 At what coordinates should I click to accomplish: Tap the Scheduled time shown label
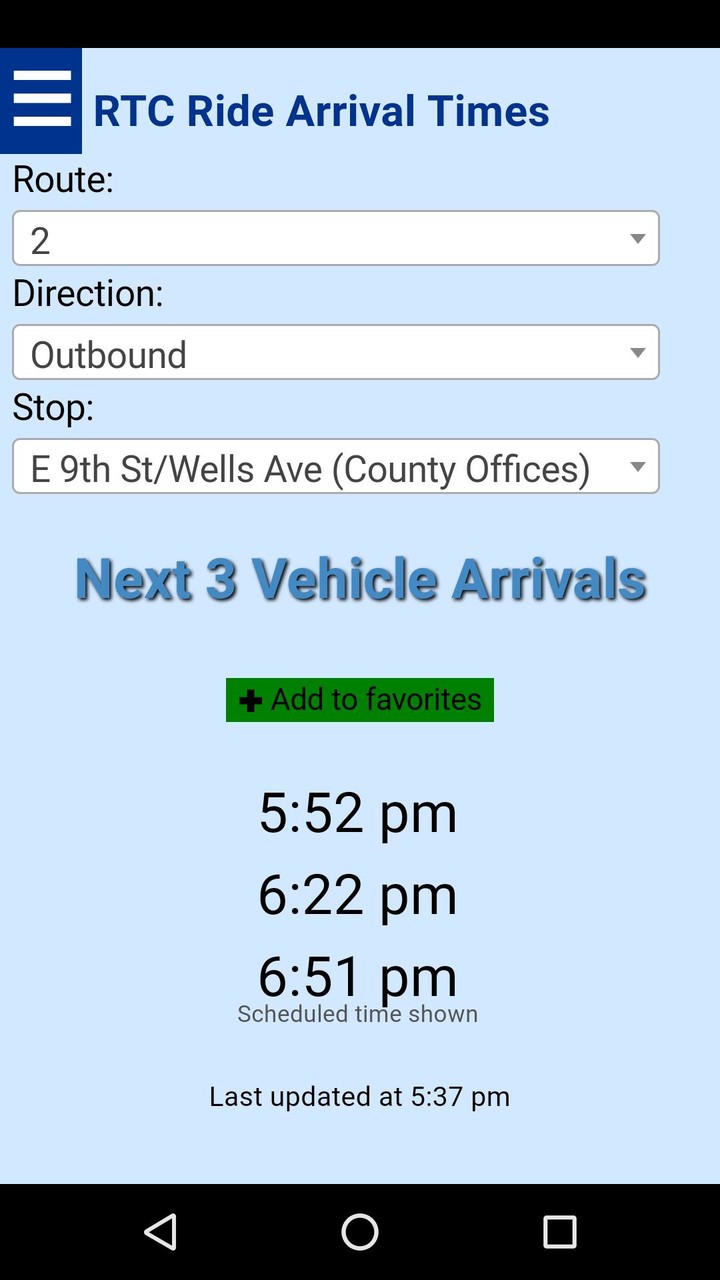coord(357,1013)
